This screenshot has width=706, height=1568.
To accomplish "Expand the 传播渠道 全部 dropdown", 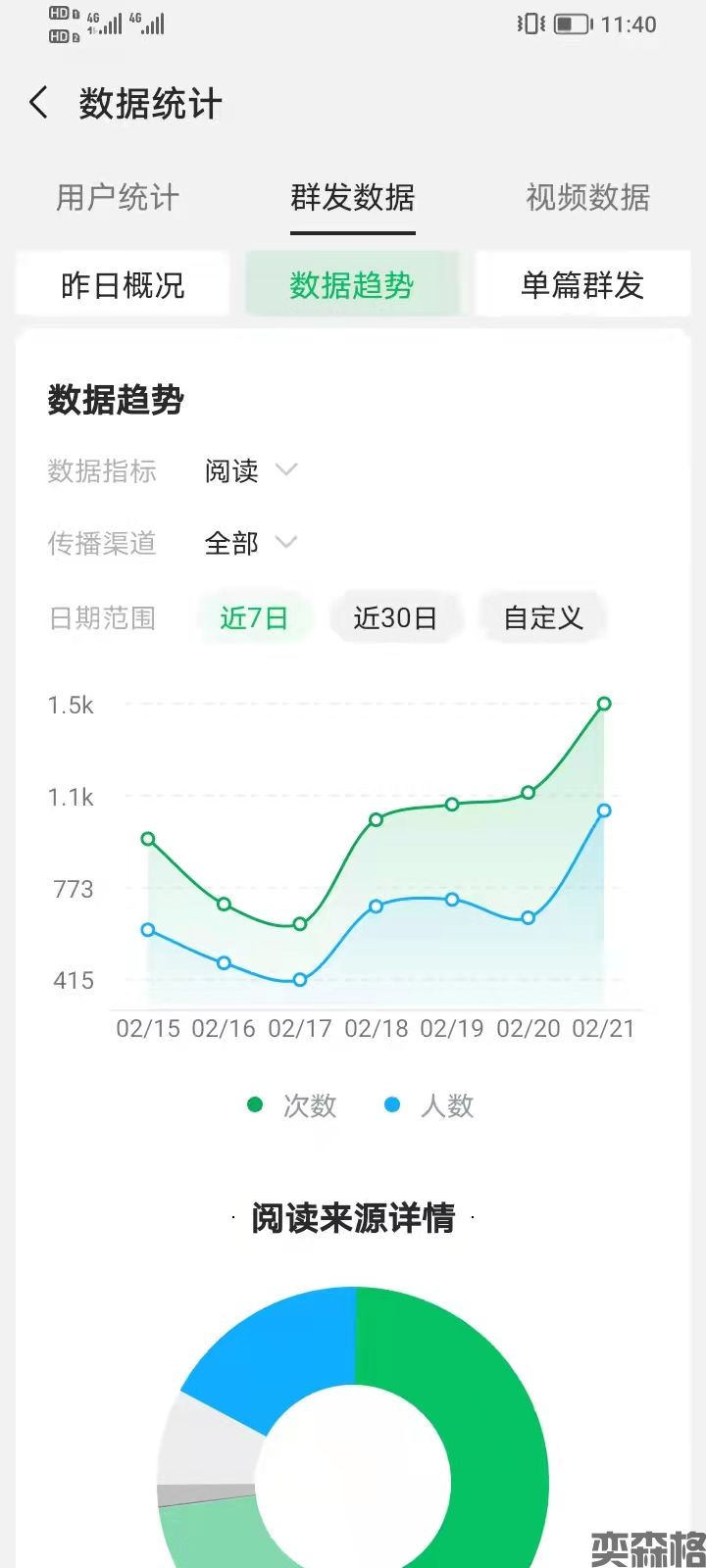I will point(250,543).
